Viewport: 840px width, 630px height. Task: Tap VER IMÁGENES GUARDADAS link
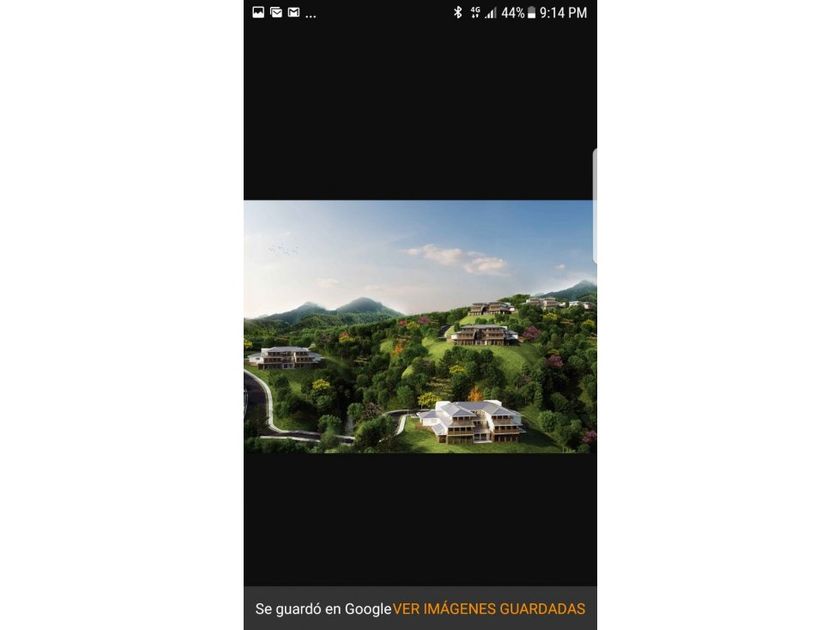(x=489, y=608)
